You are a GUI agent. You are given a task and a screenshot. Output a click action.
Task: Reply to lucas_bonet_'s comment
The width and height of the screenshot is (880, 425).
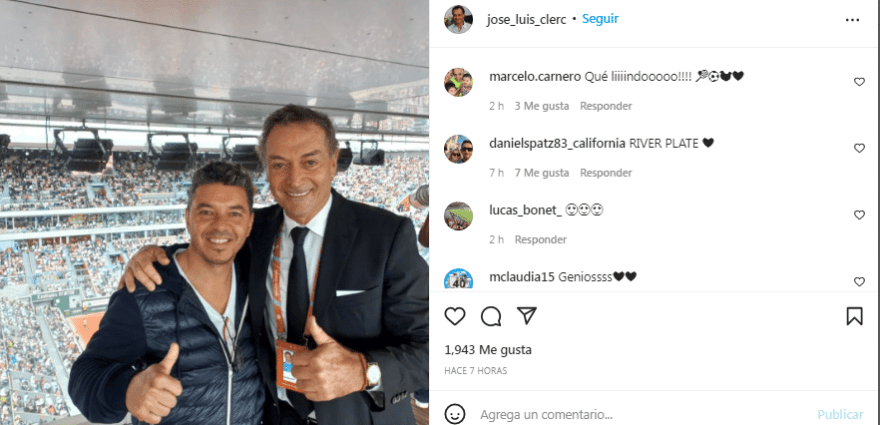point(540,239)
